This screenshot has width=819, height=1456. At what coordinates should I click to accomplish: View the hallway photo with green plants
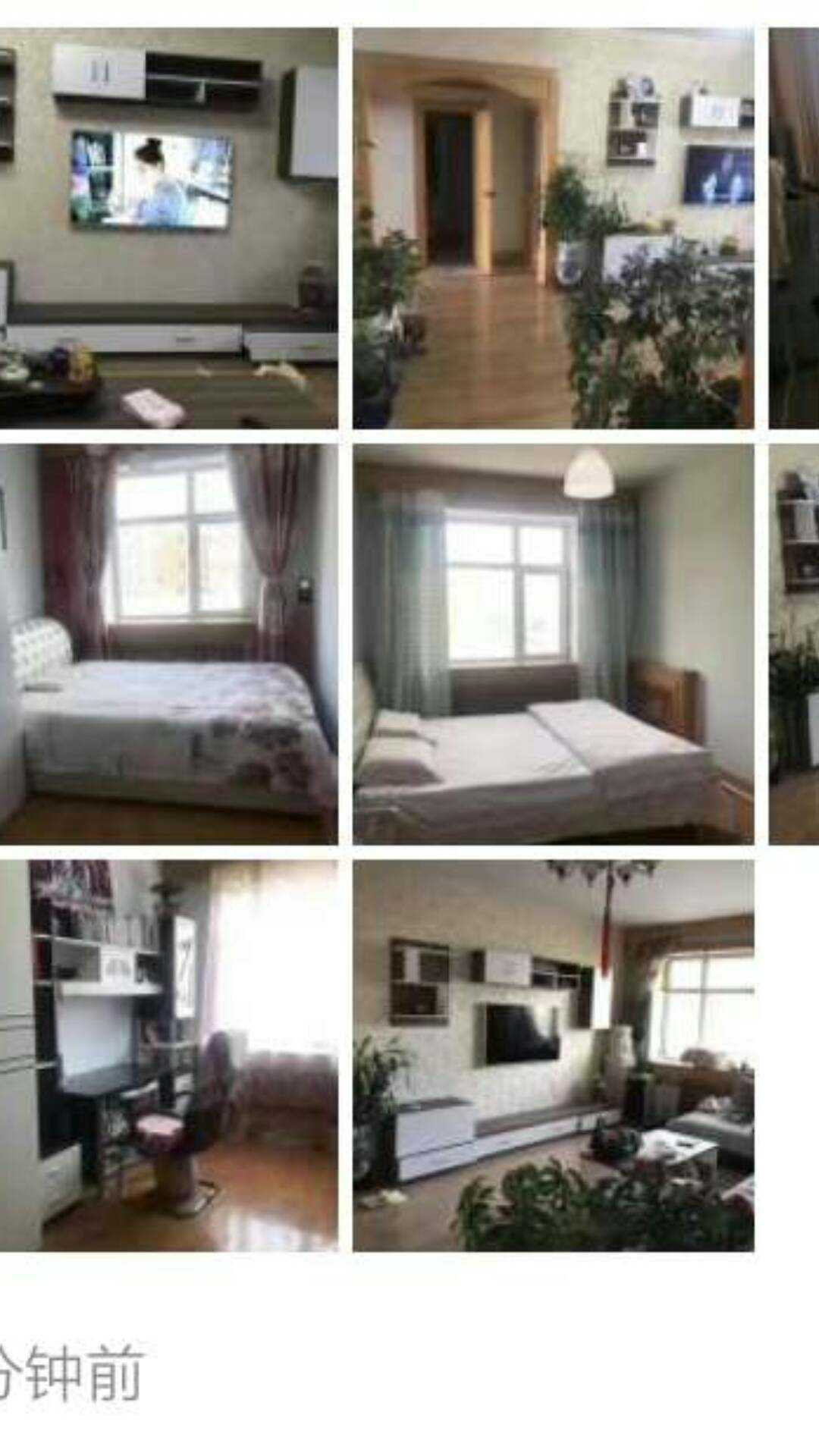(x=553, y=227)
